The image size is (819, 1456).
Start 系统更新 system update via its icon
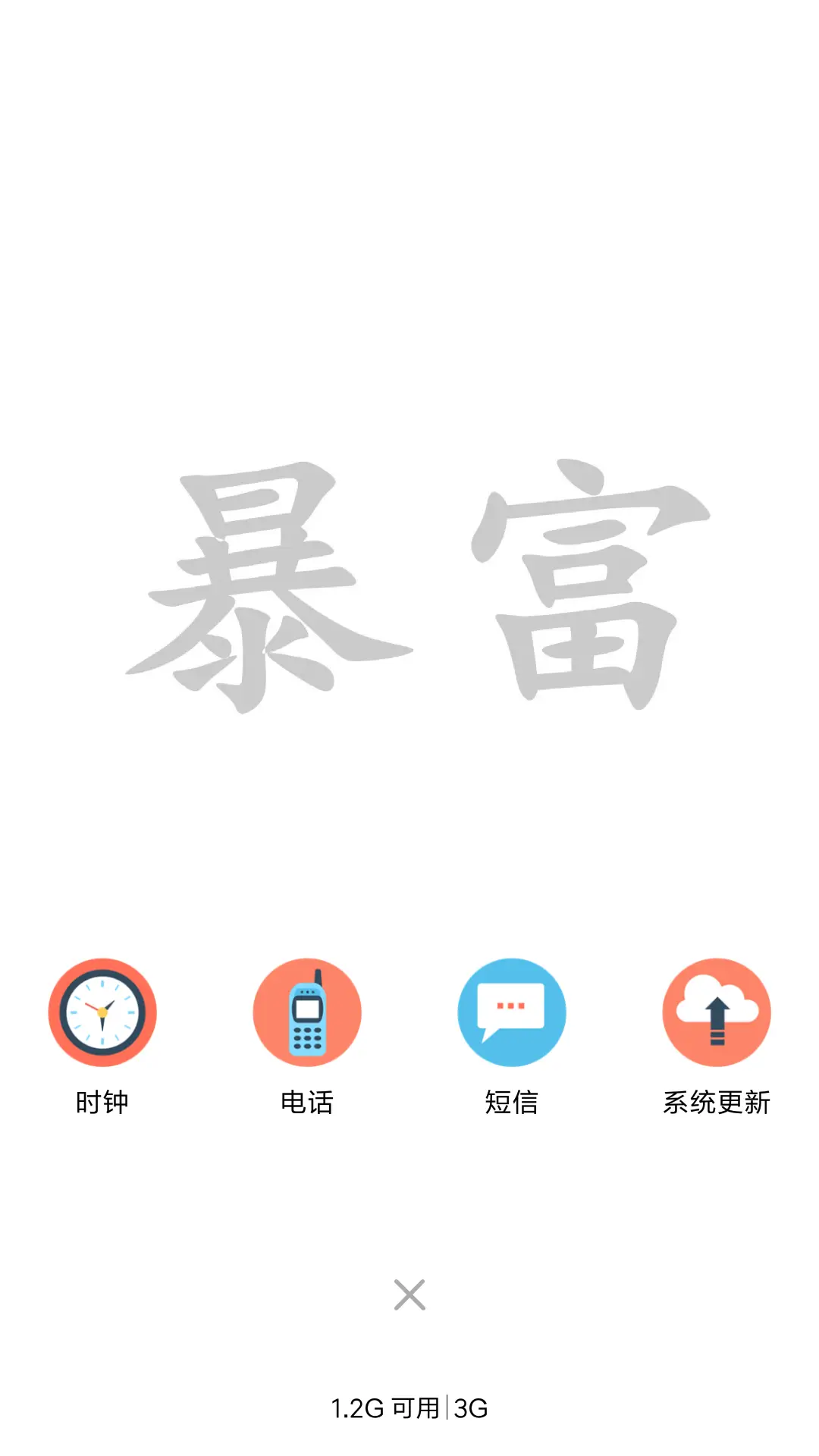click(717, 1012)
